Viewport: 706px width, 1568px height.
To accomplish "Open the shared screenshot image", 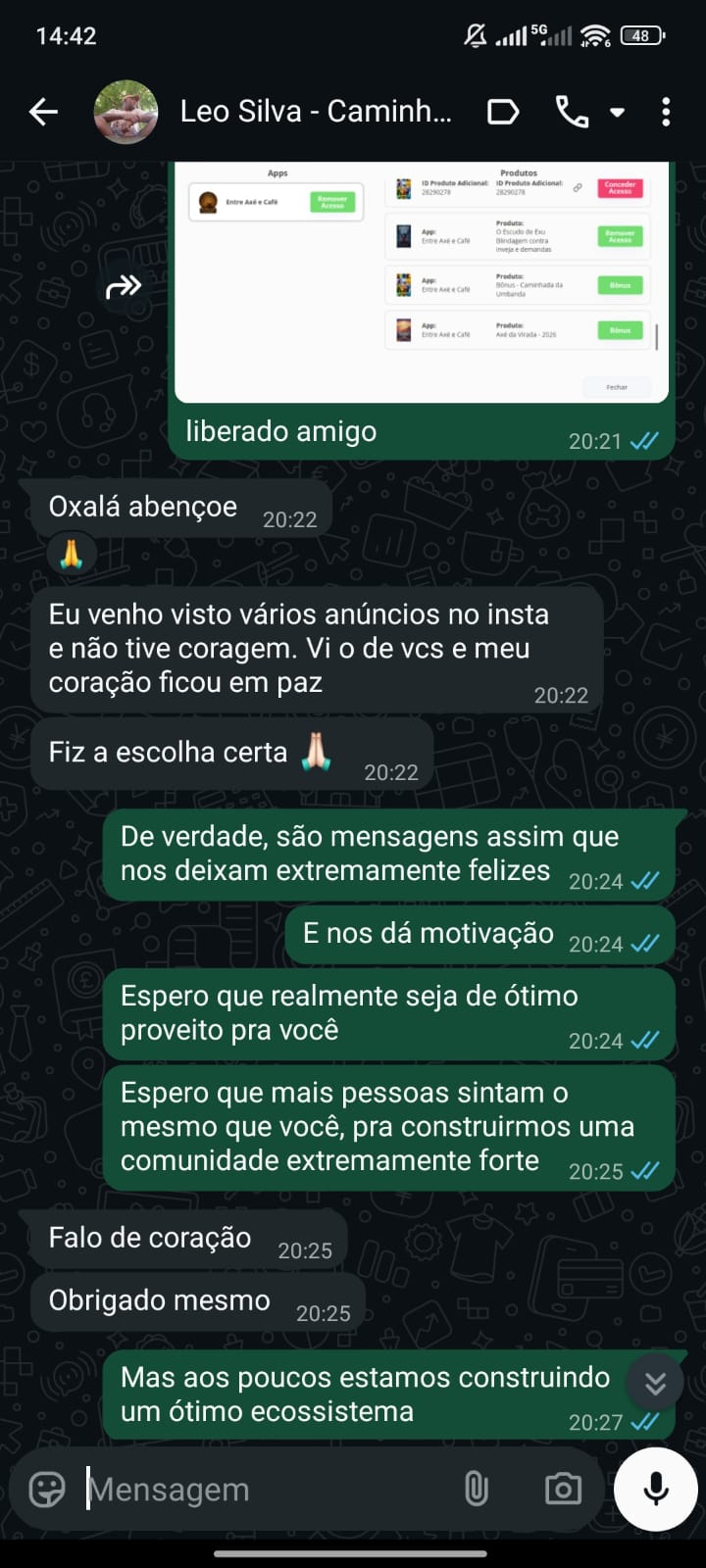I will pyautogui.click(x=422, y=279).
